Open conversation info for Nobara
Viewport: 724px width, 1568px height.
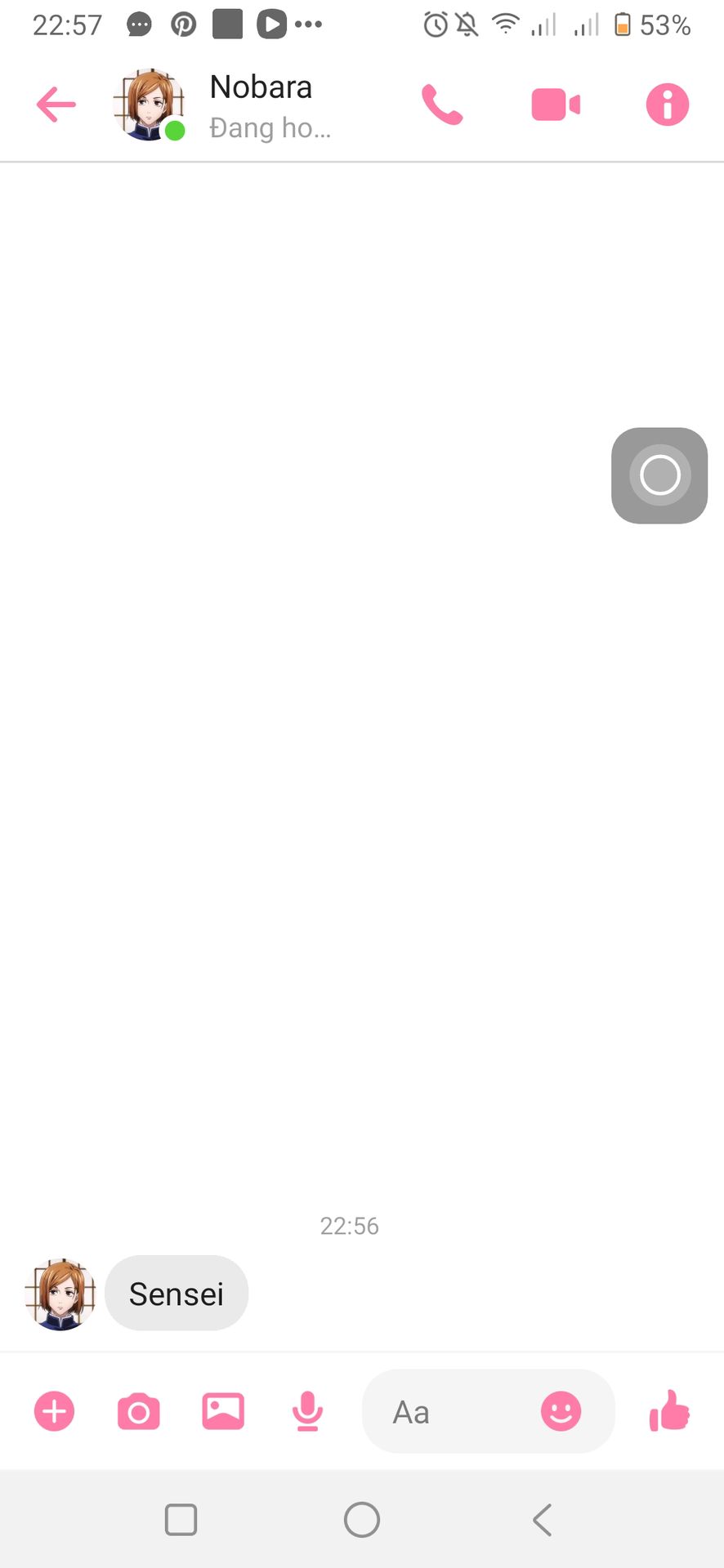click(668, 105)
